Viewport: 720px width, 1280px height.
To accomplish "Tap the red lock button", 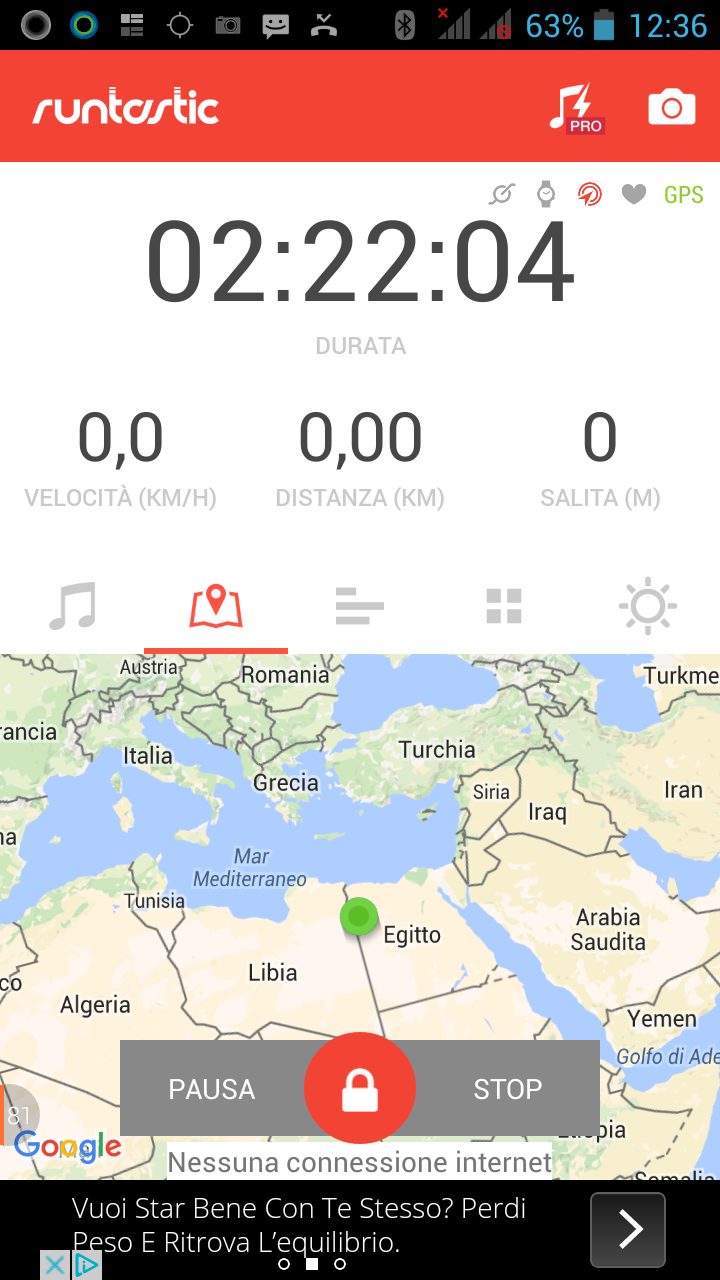I will pyautogui.click(x=360, y=1088).
